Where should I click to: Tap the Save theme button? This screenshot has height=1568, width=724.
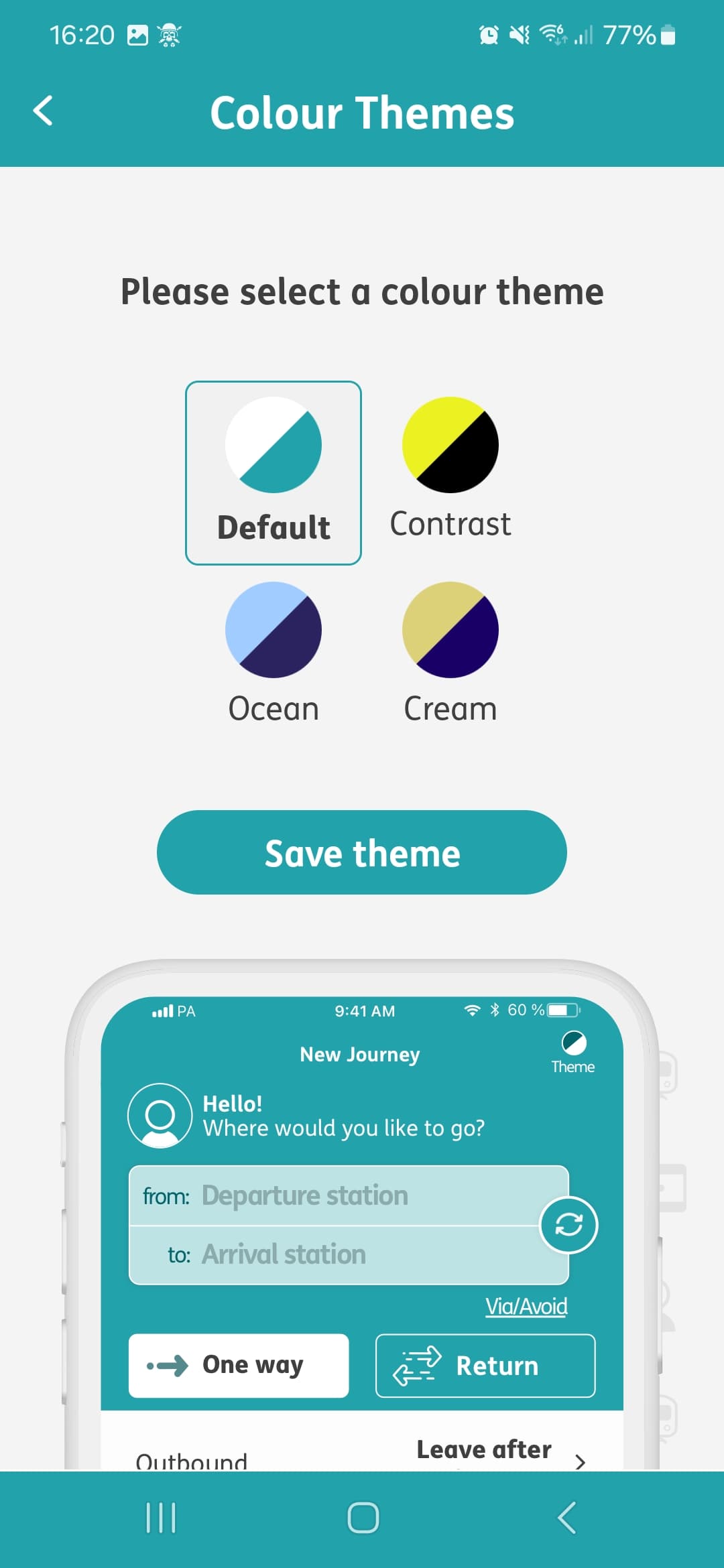[x=362, y=852]
